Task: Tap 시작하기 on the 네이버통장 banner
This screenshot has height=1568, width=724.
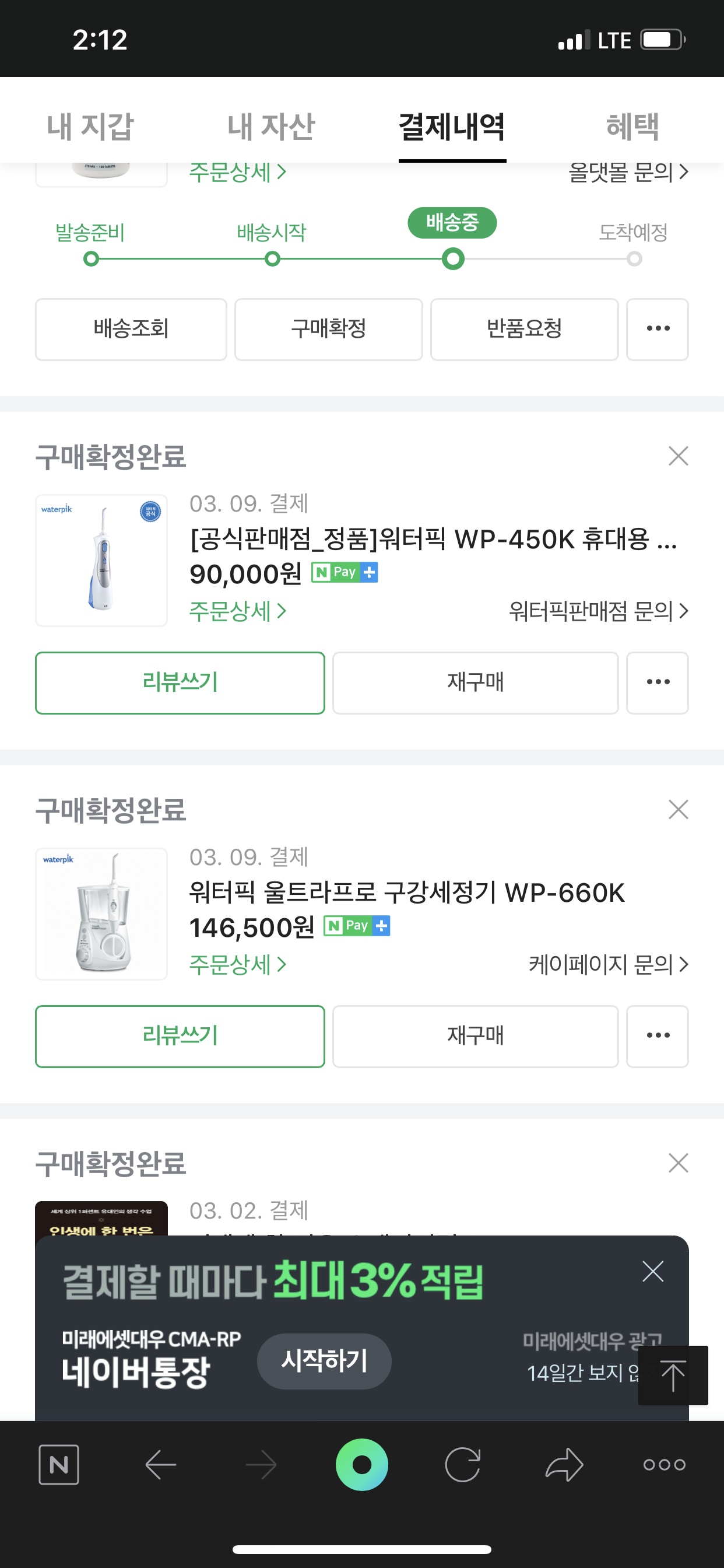Action: [x=324, y=1361]
